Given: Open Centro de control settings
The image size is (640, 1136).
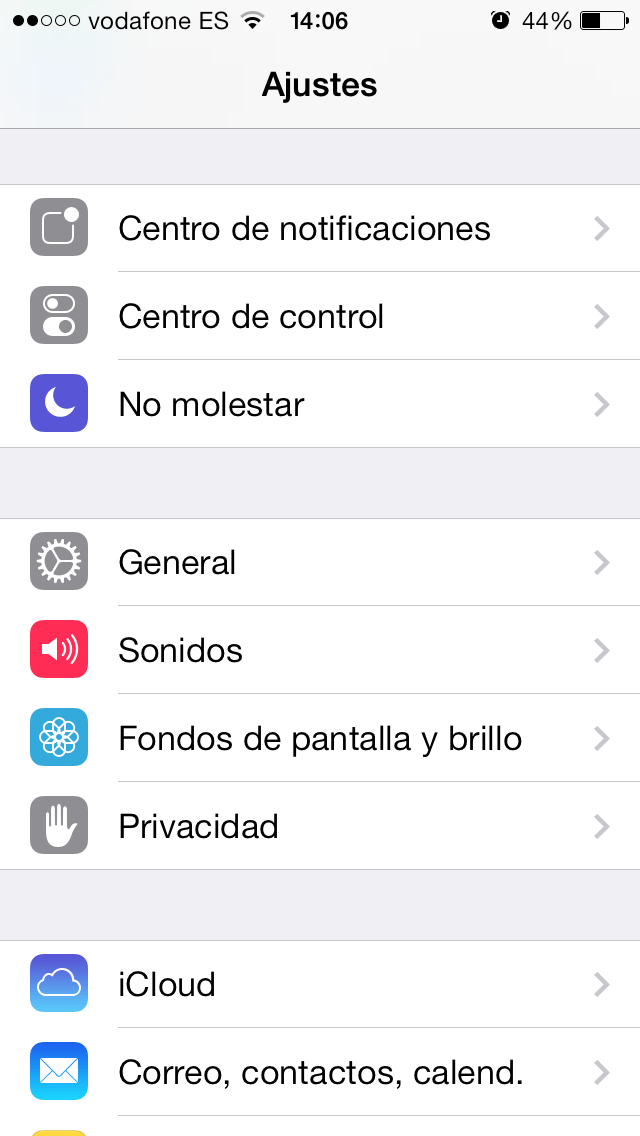Looking at the screenshot, I should click(251, 316).
